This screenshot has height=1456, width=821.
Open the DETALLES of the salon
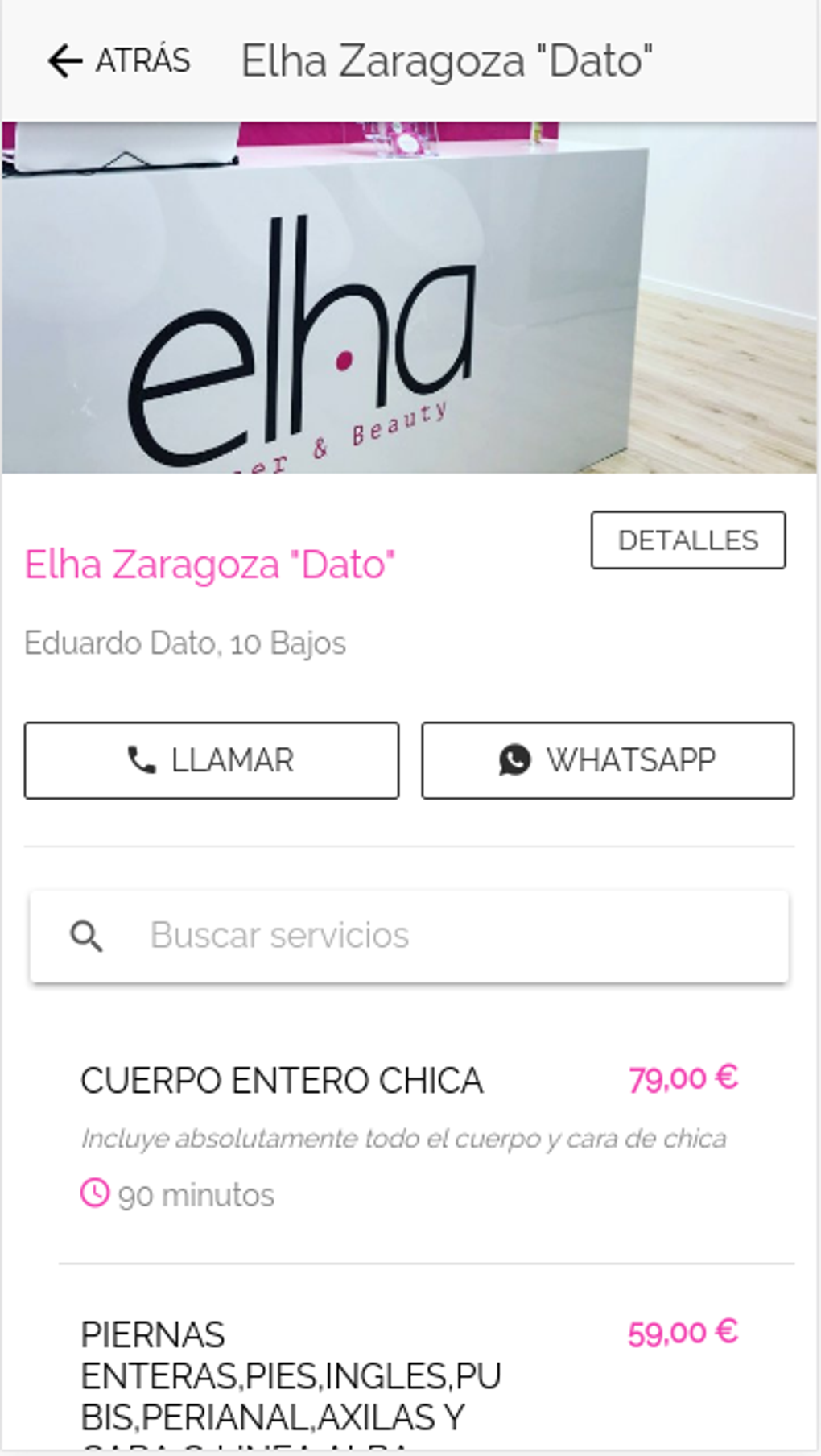688,540
